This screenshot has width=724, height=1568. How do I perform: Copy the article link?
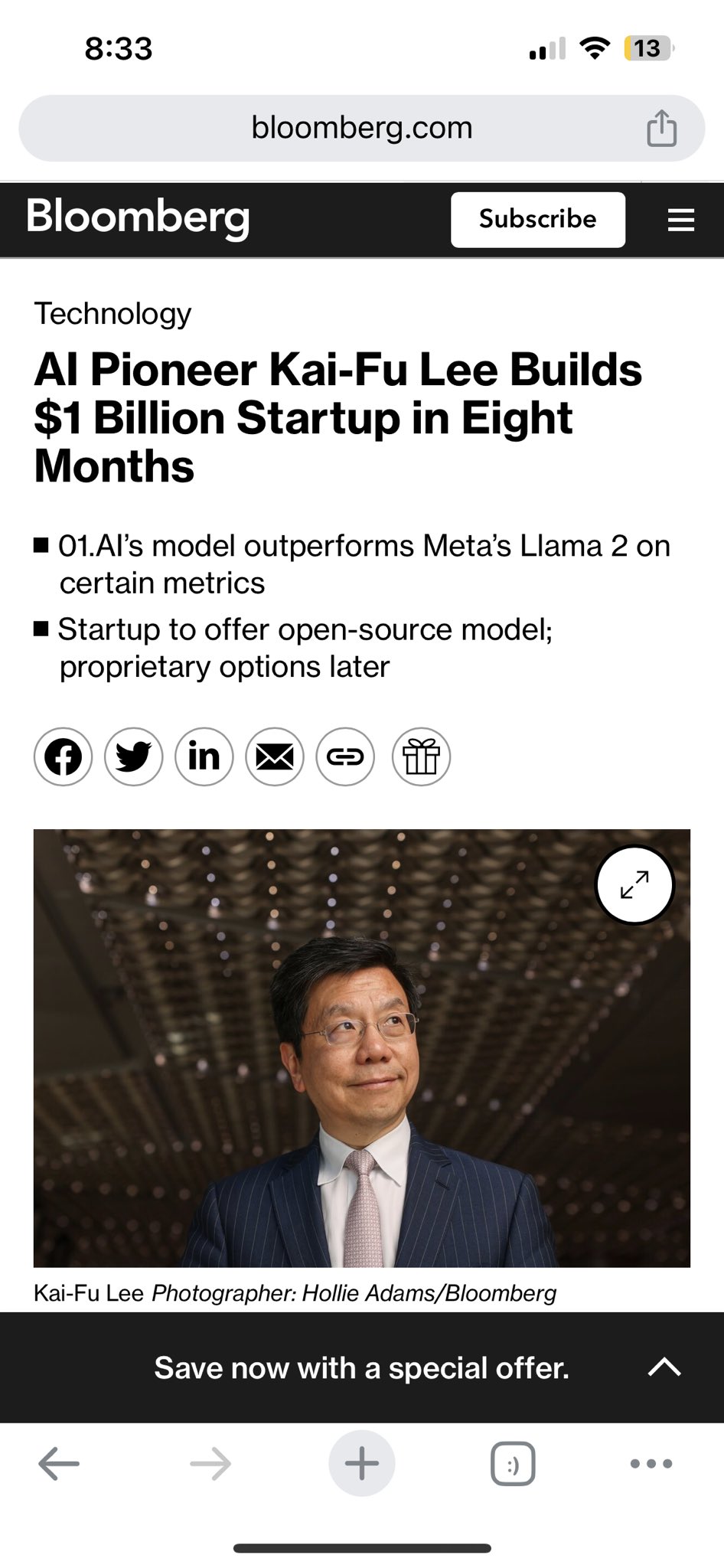345,756
